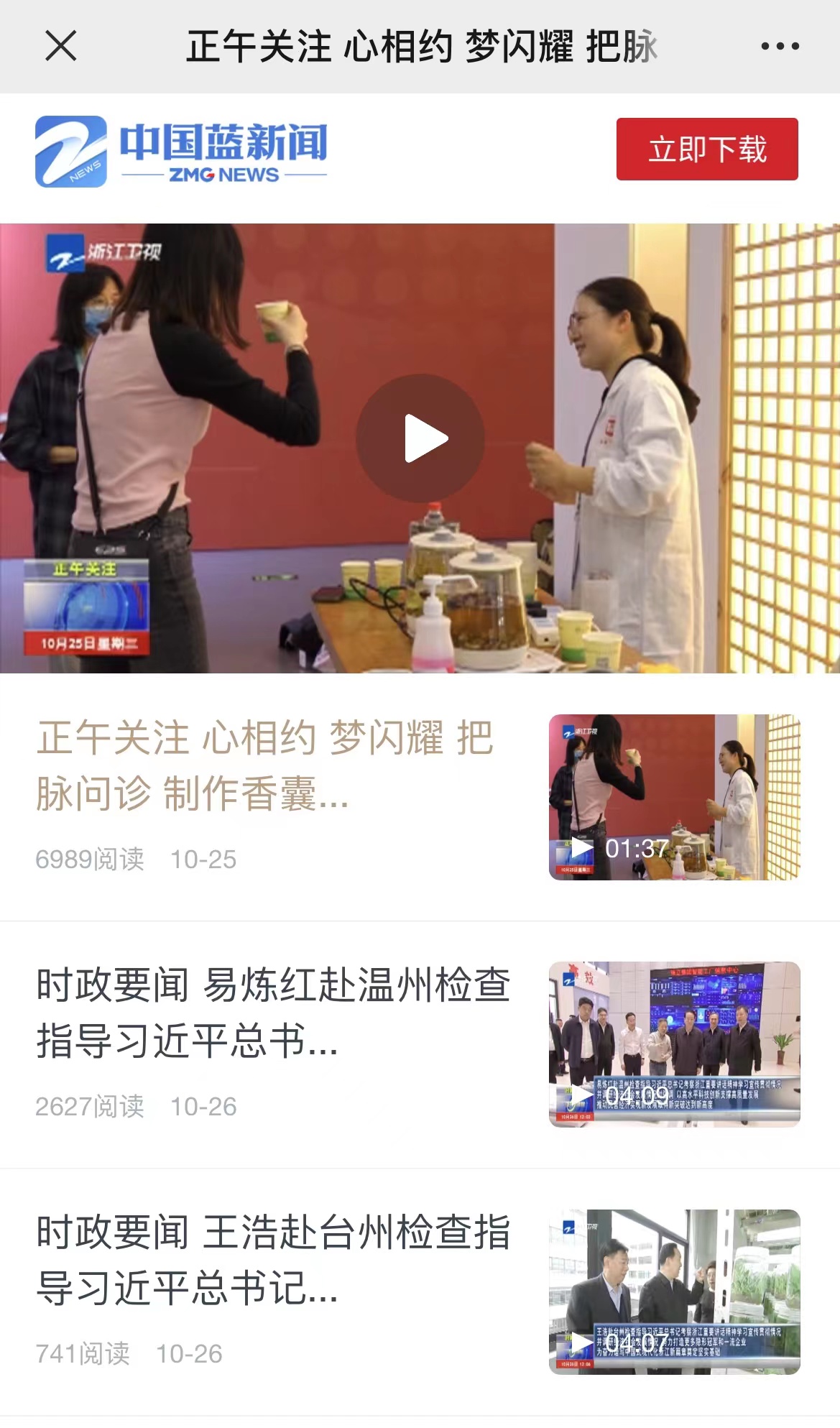The height and width of the screenshot is (1428, 840).
Task: Open the 王浩赴台州检查 news item
Action: coord(273,1259)
